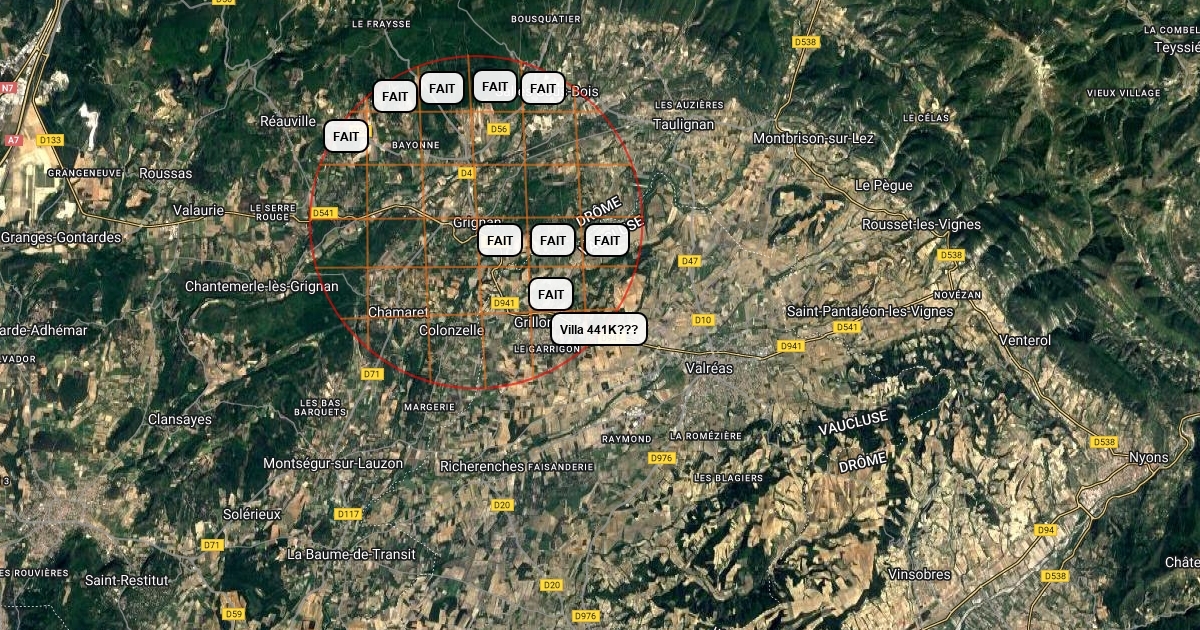
Task: Open the Villa 441K??? map marker
Action: 598,329
